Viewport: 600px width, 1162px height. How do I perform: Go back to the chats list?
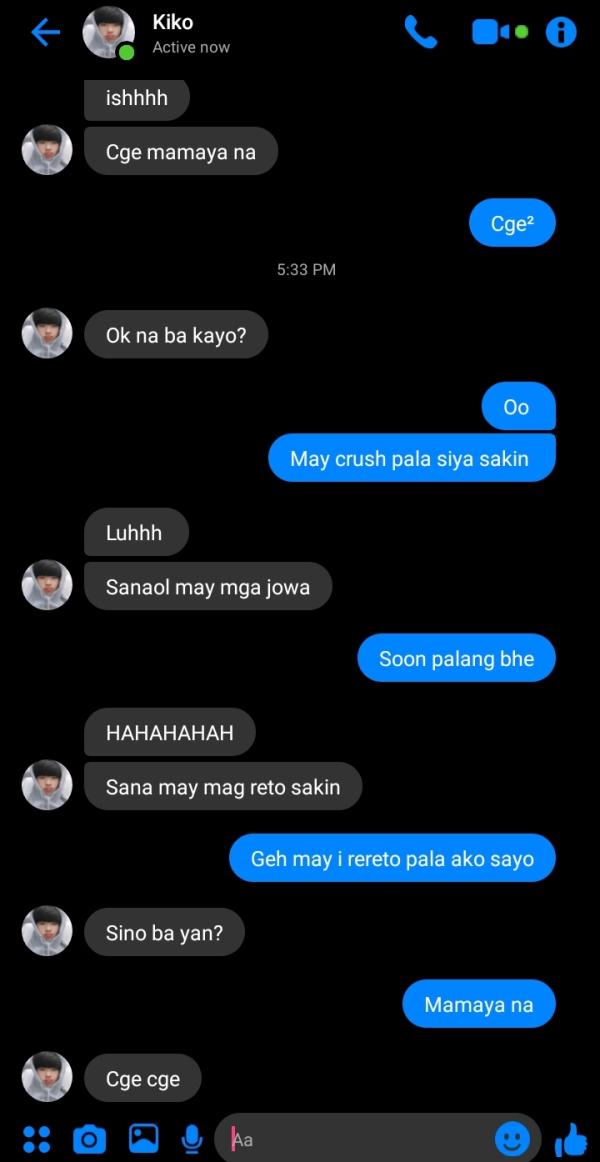click(45, 33)
